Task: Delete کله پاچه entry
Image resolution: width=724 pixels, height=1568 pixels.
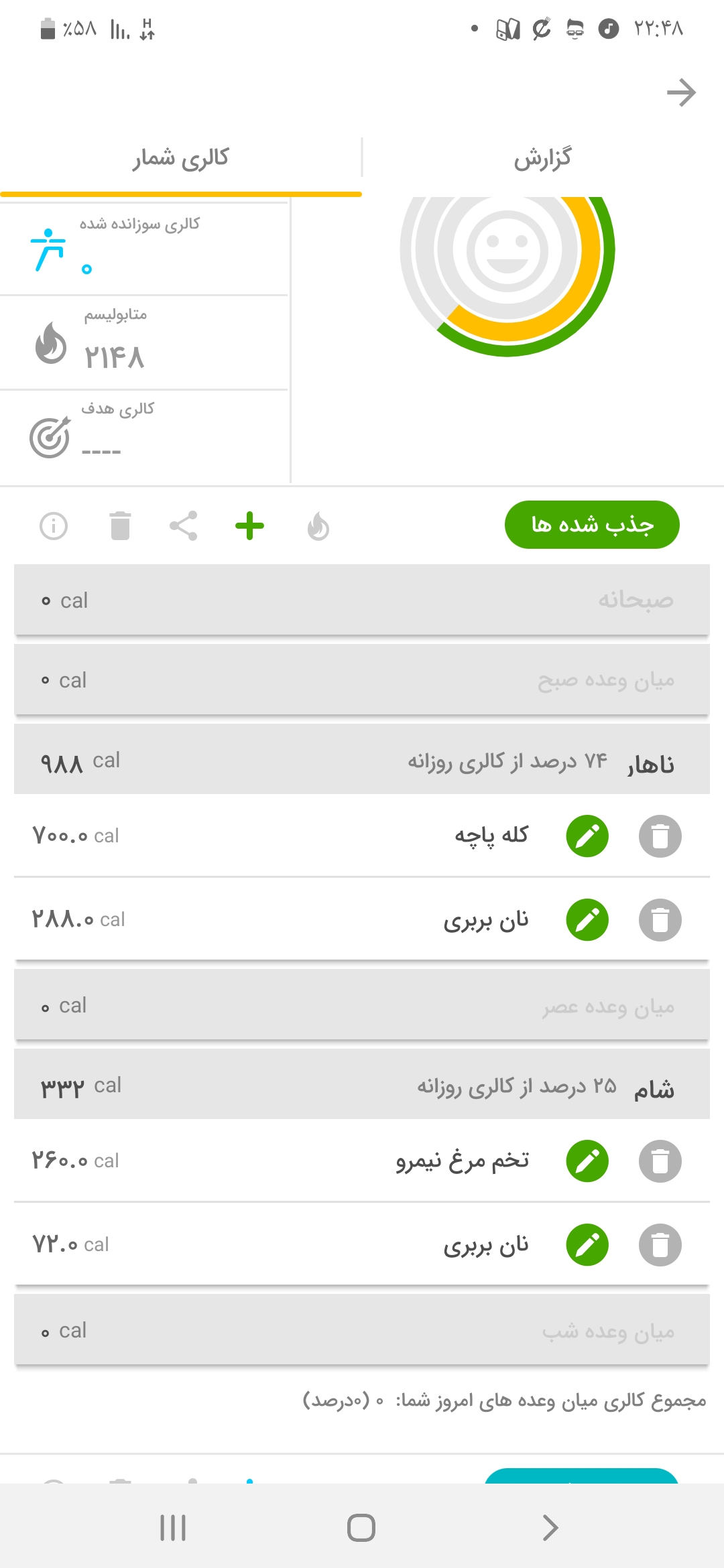Action: click(660, 836)
